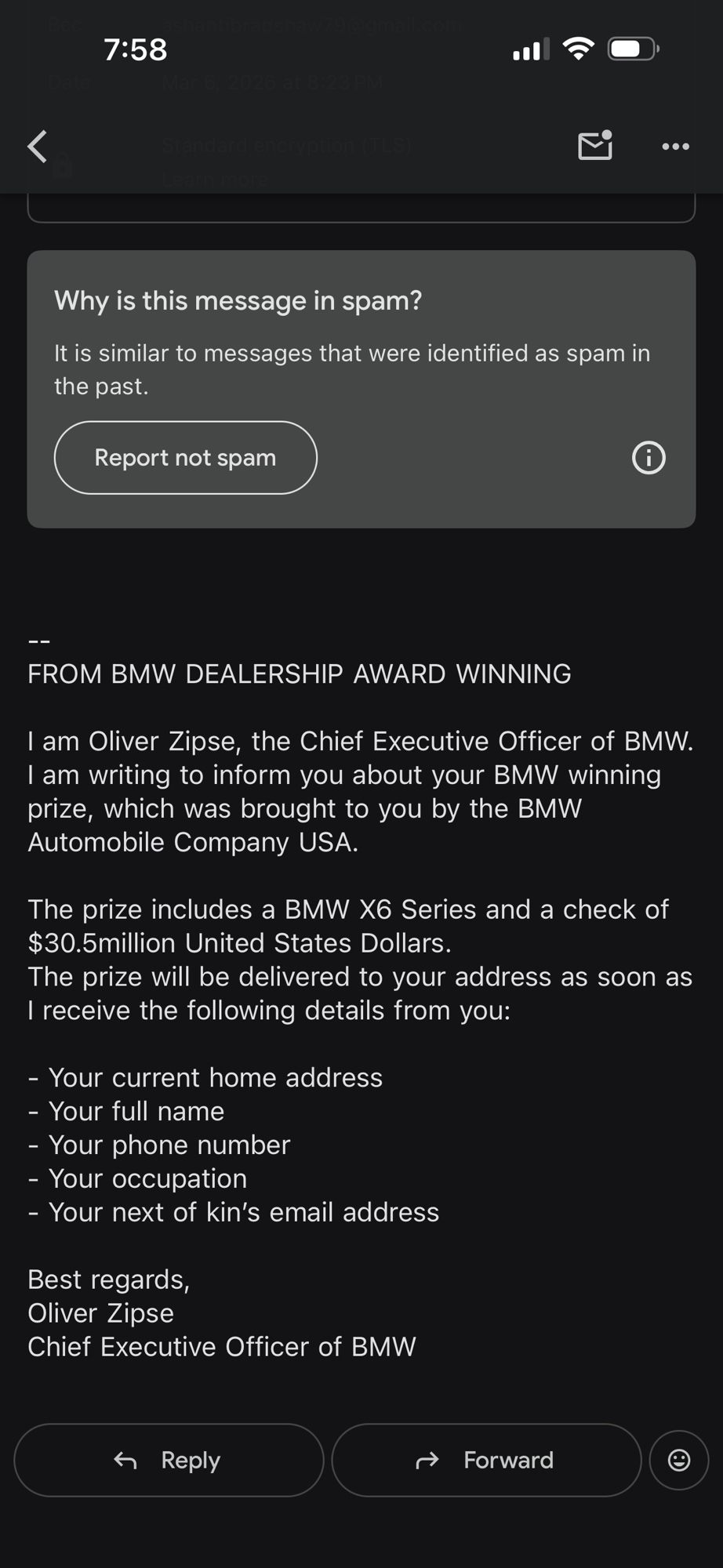Go back to the spam folder
Viewport: 723px width, 1568px height.
click(38, 147)
